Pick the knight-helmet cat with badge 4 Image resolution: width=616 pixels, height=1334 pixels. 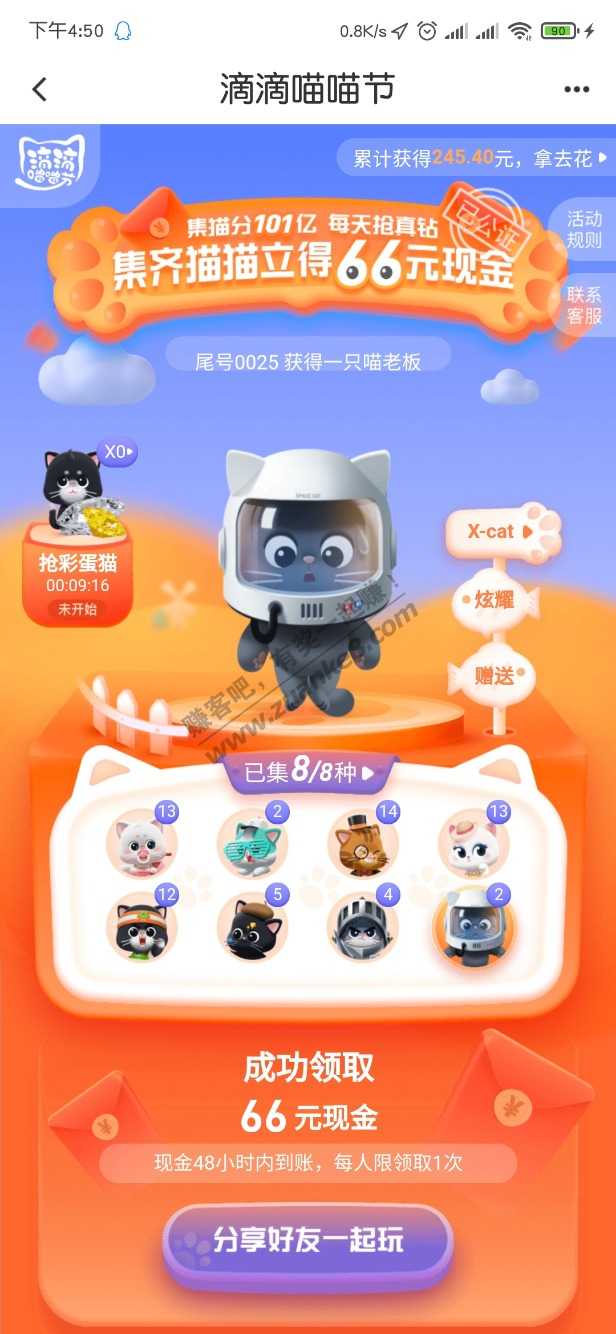pos(363,928)
